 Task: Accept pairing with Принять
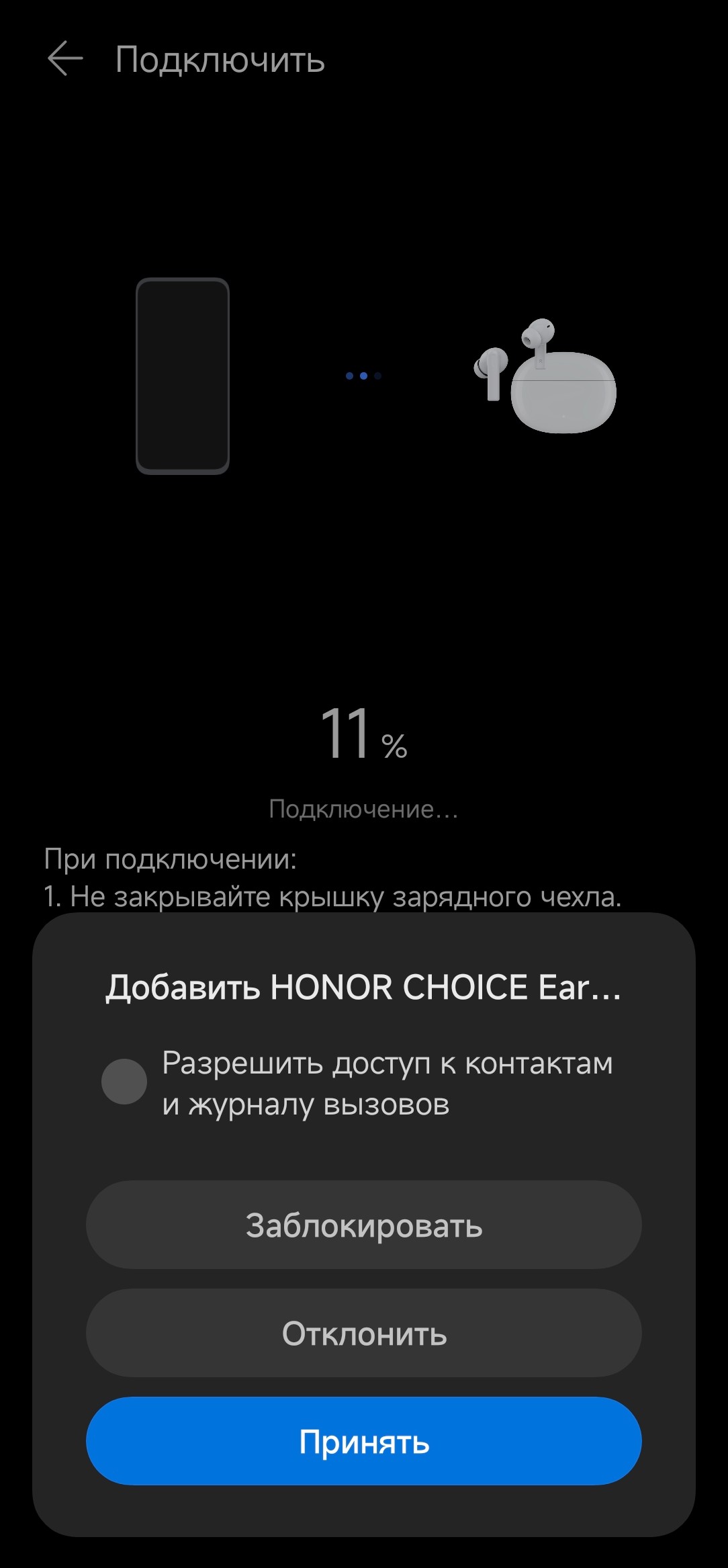(363, 1441)
